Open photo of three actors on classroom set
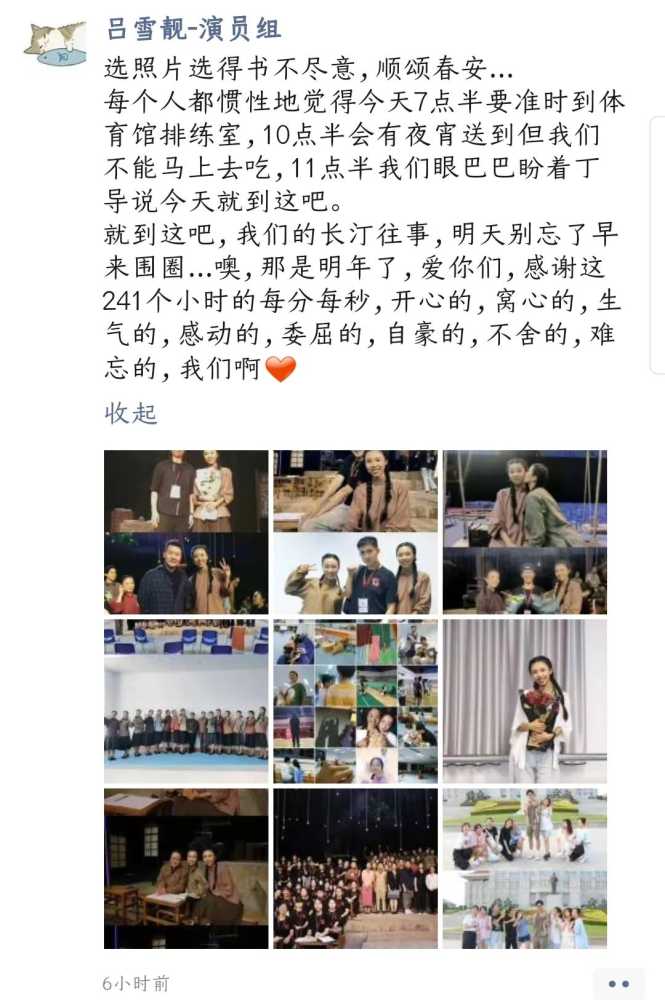Screen dimensions: 665x1000 (186, 868)
